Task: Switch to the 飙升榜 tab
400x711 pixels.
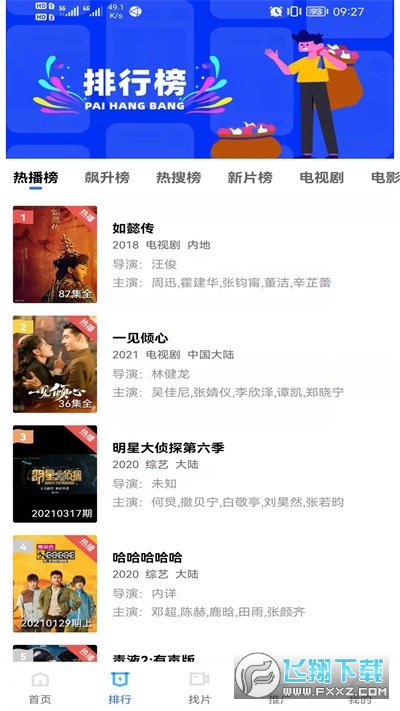Action: 107,177
